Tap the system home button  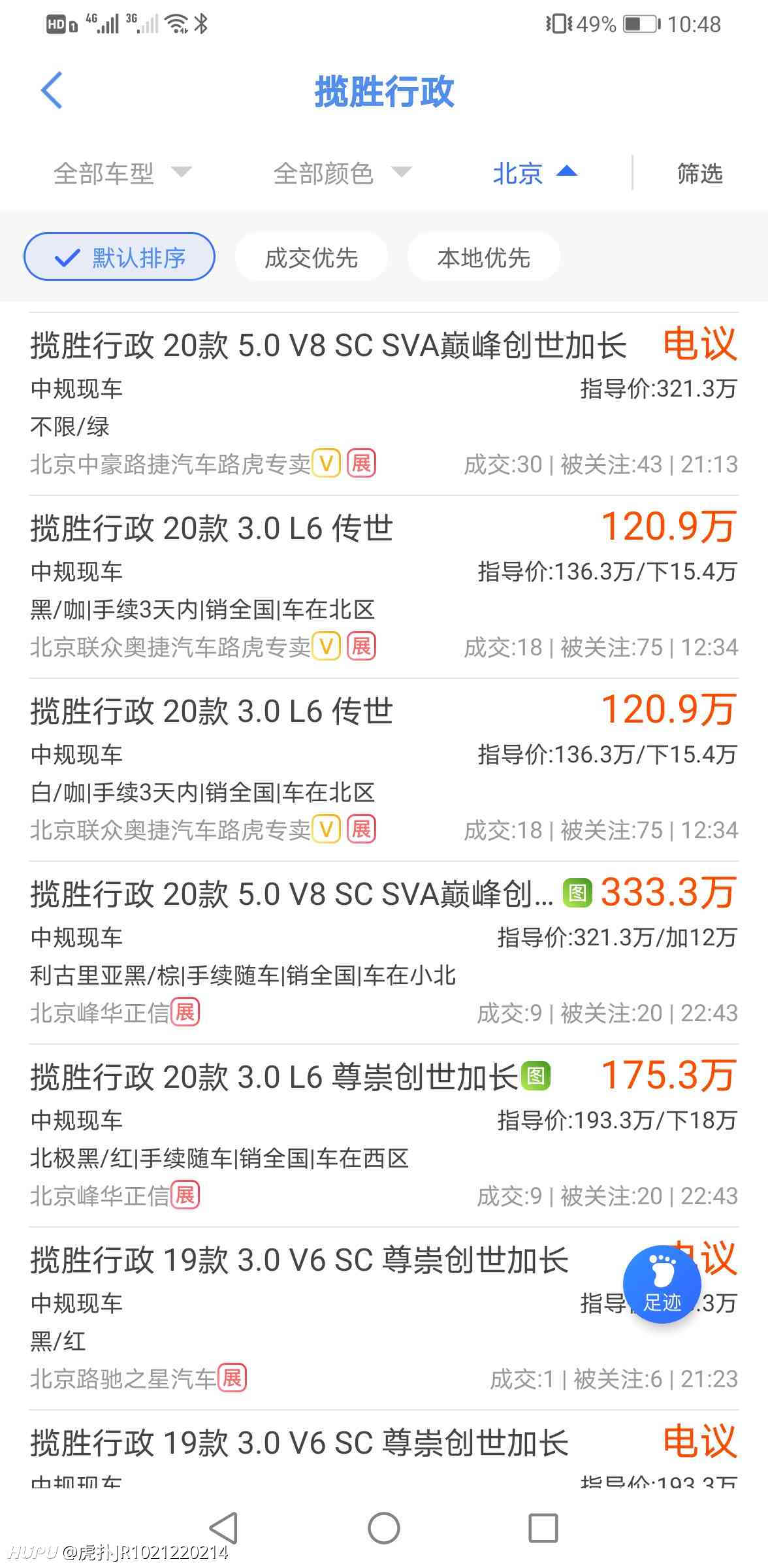click(384, 1528)
